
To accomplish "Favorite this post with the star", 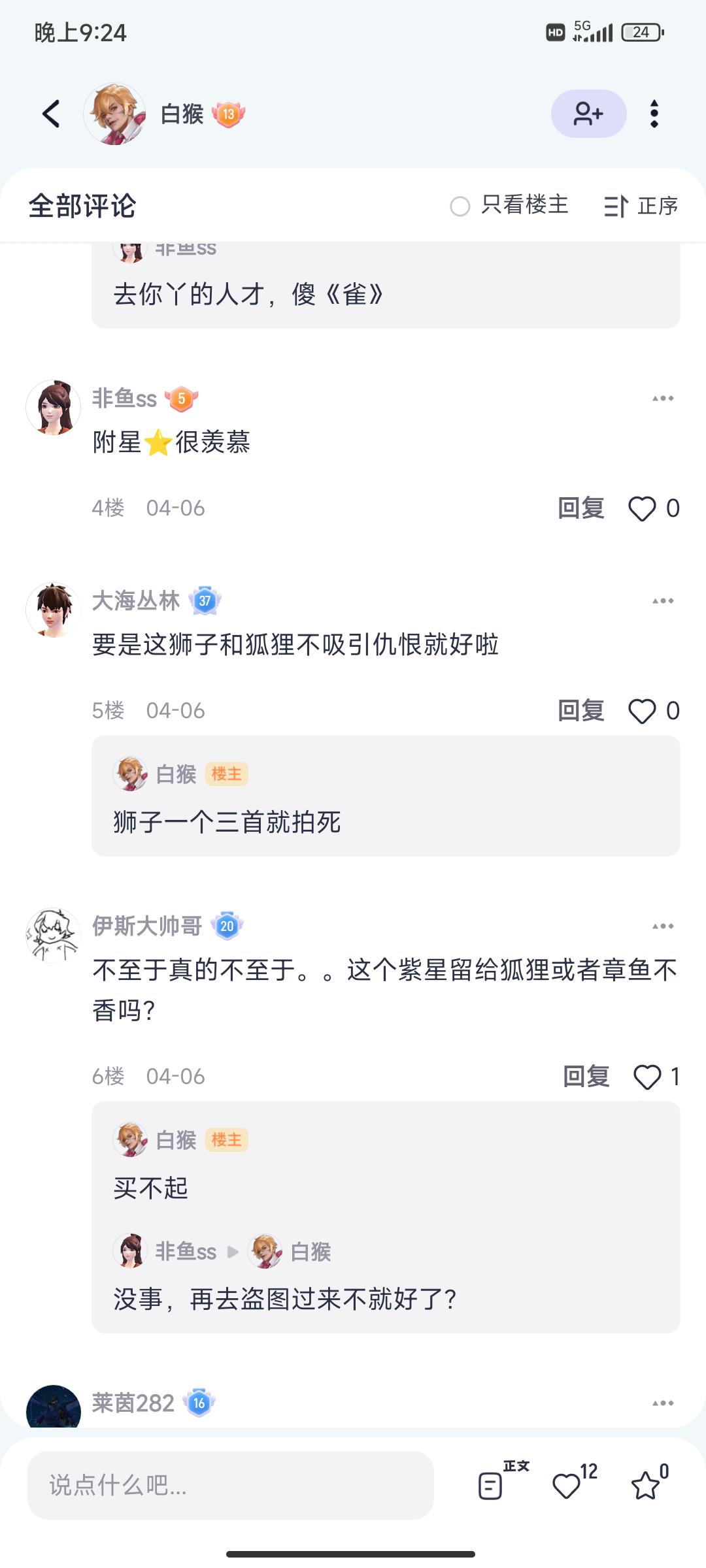I will point(645,1485).
